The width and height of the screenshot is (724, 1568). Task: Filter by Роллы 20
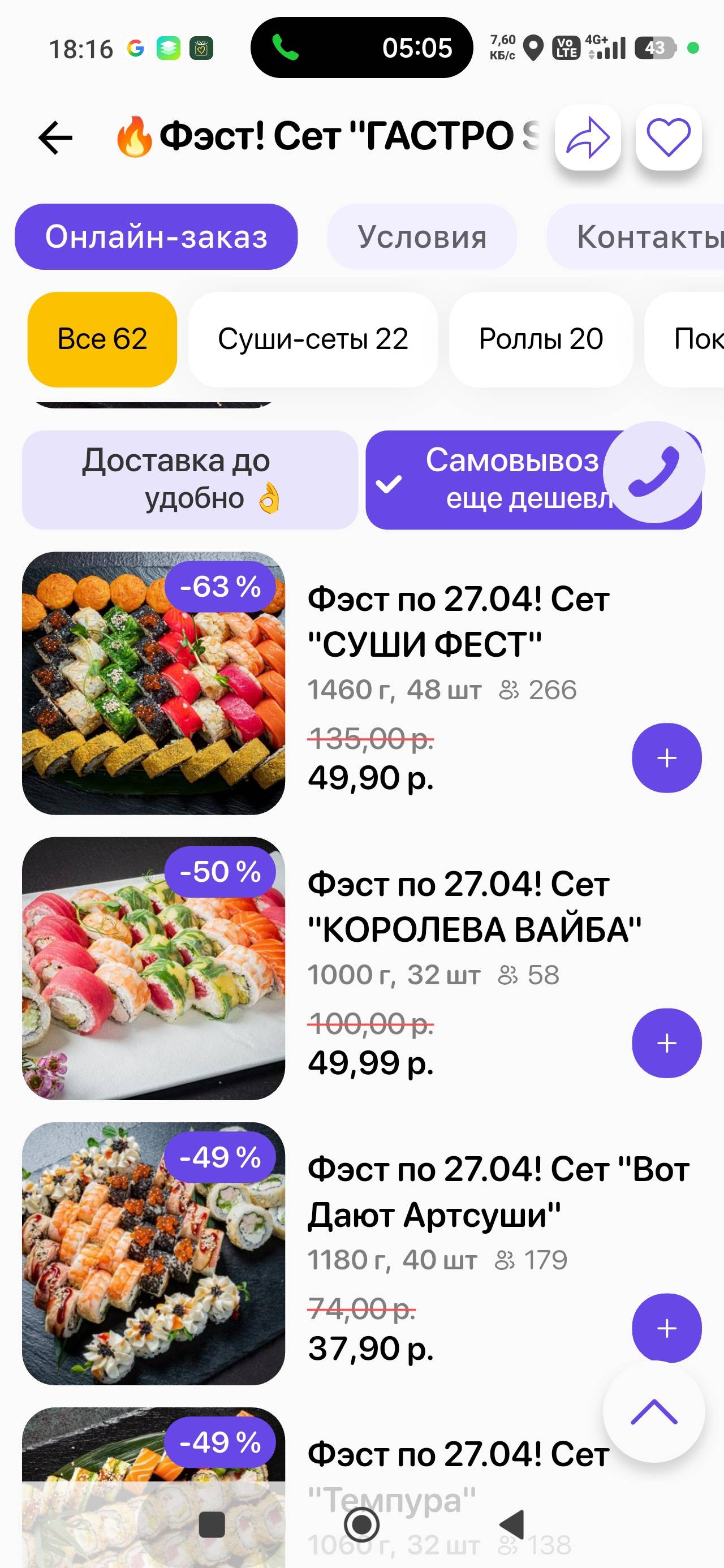[541, 339]
